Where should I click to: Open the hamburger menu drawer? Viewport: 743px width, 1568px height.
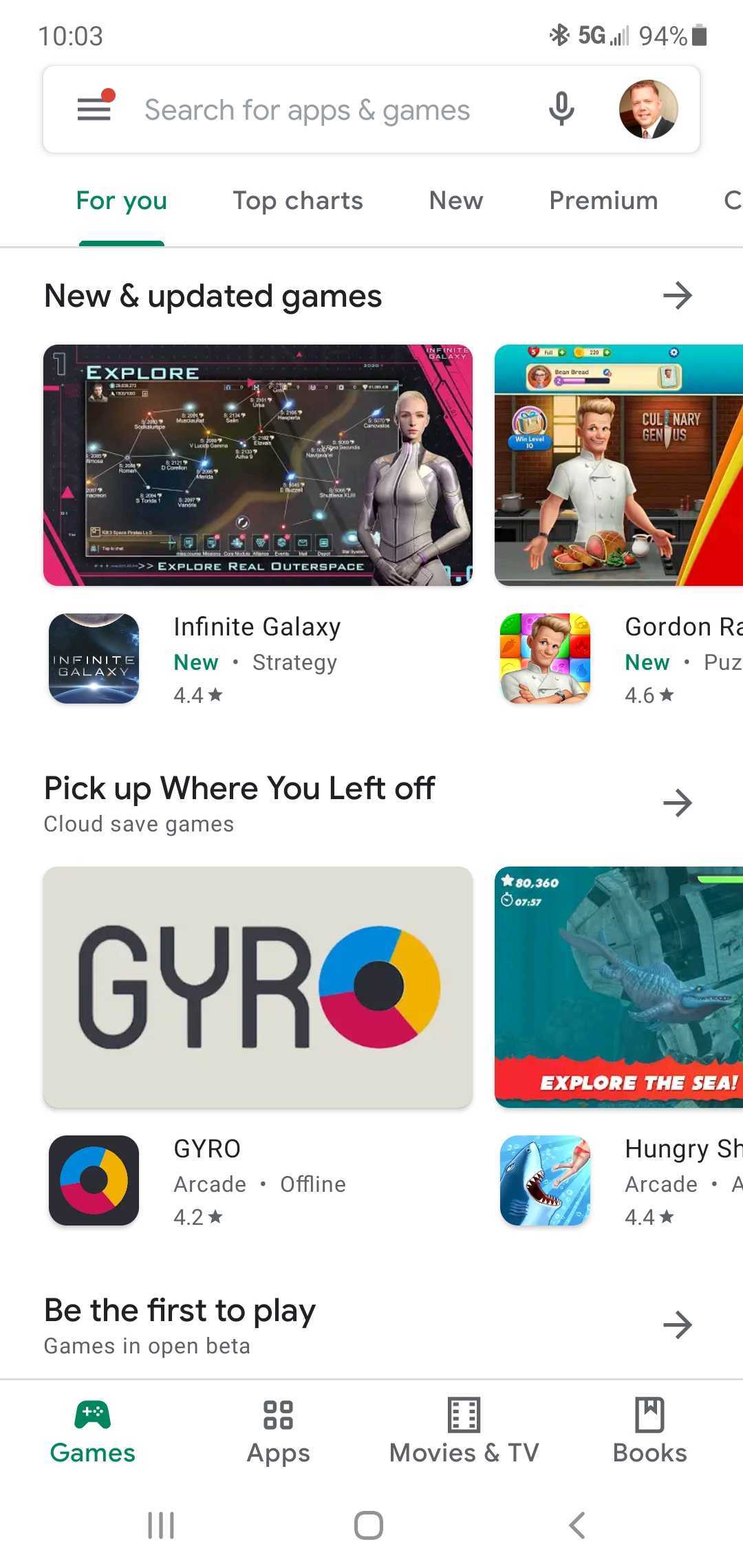pos(94,109)
